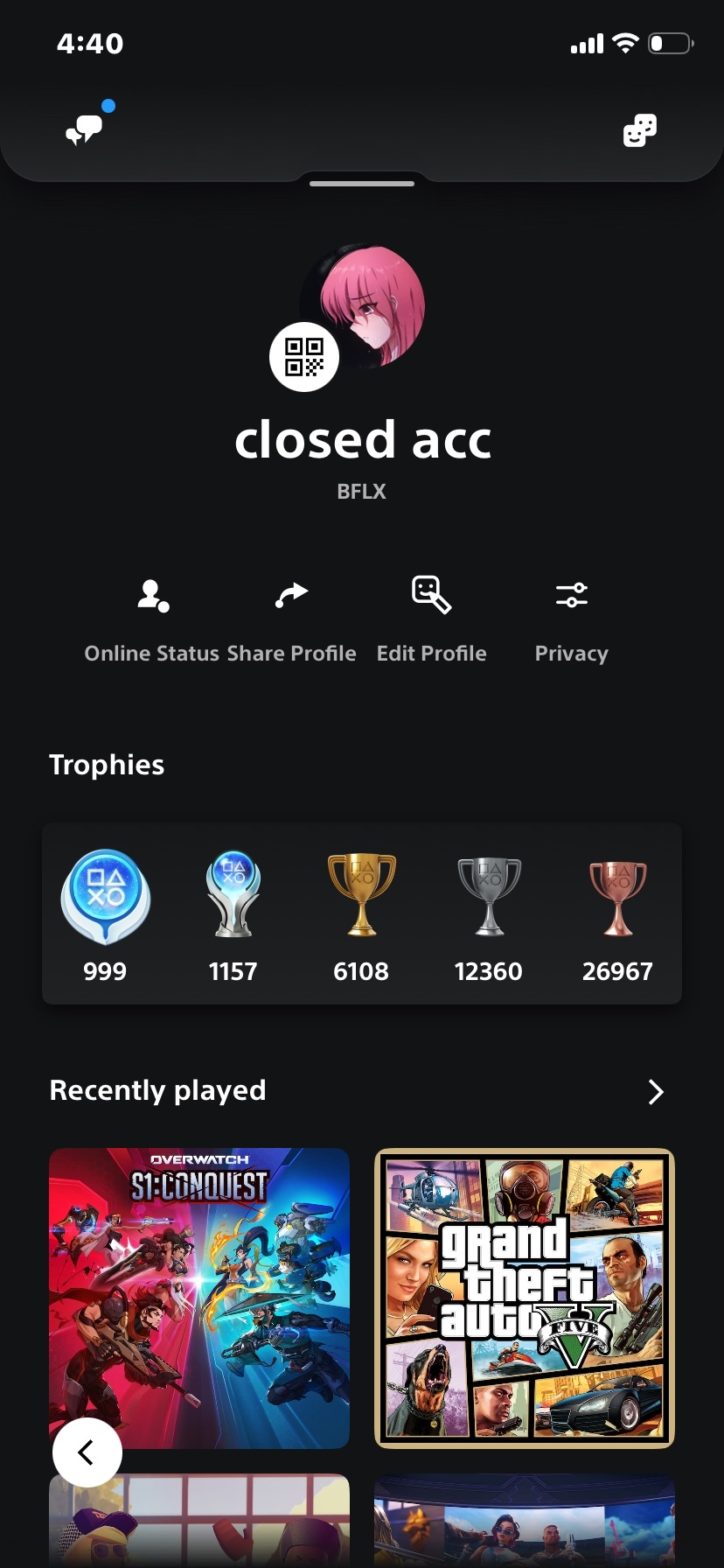Change Online Status
The image size is (724, 1568).
152,616
